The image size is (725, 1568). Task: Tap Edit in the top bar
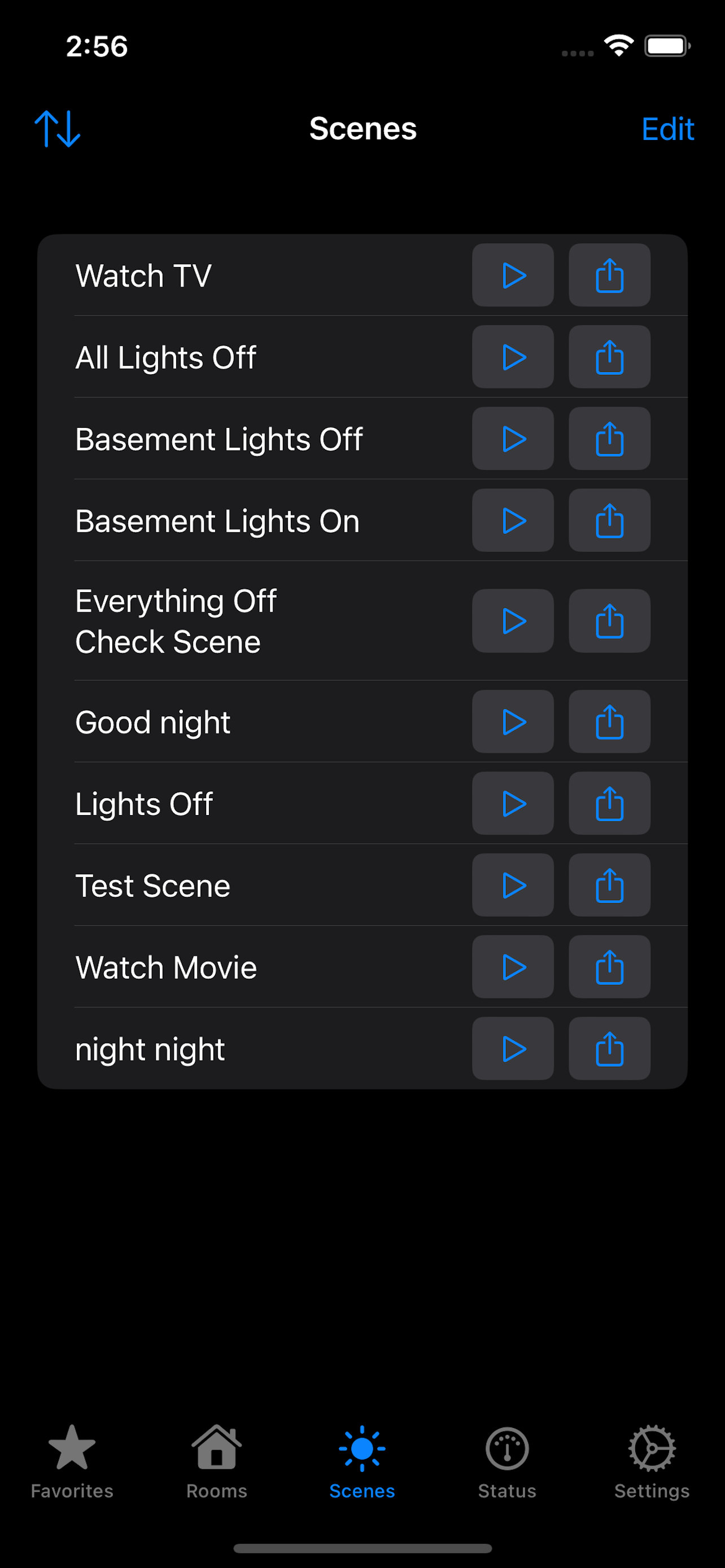[667, 129]
